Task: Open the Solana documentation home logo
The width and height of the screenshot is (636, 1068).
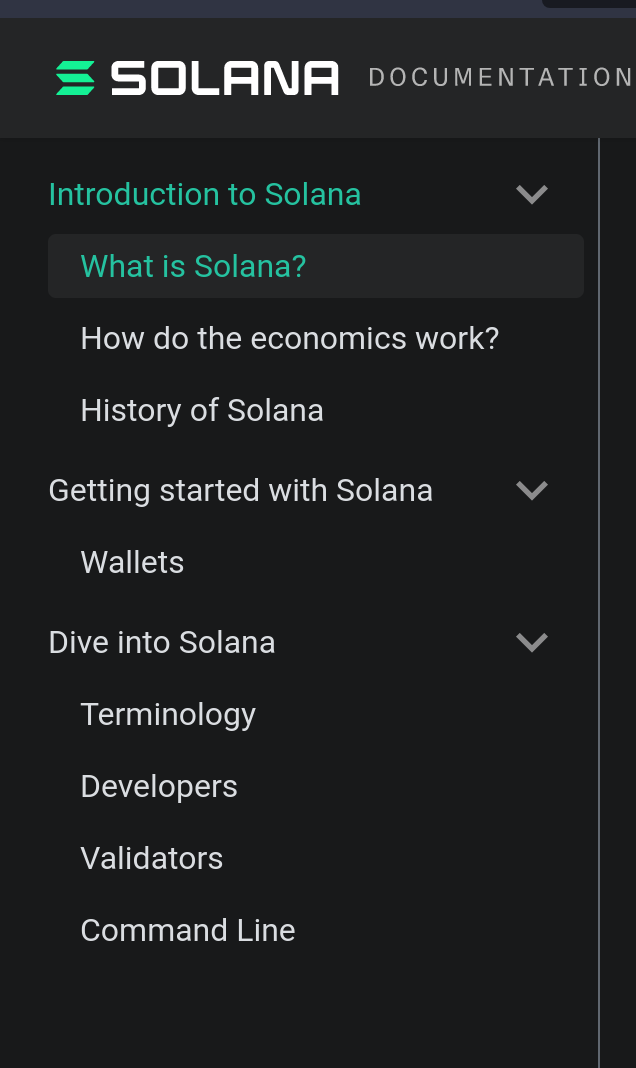Action: [197, 78]
